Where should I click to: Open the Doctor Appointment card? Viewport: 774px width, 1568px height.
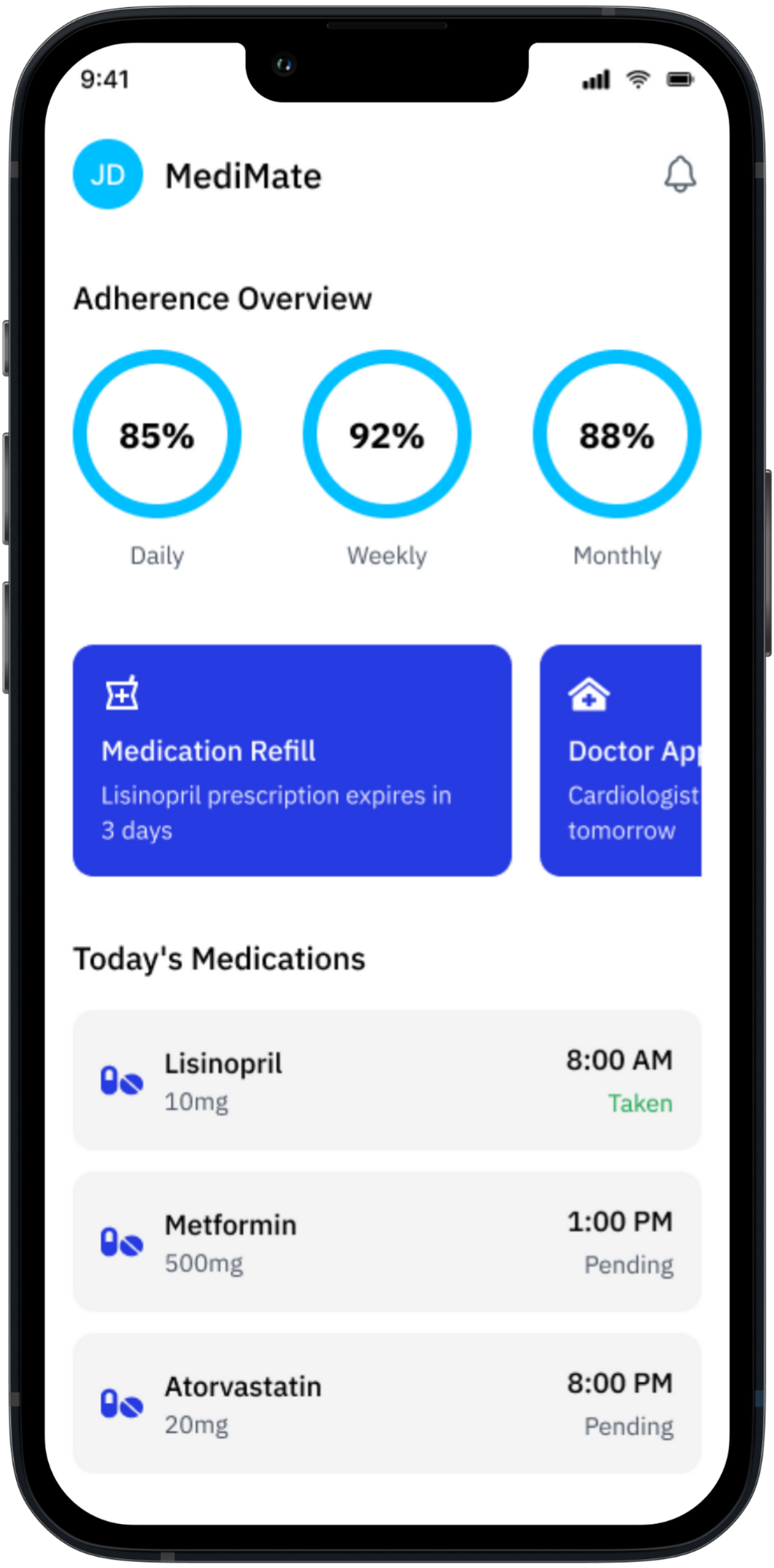(622, 760)
